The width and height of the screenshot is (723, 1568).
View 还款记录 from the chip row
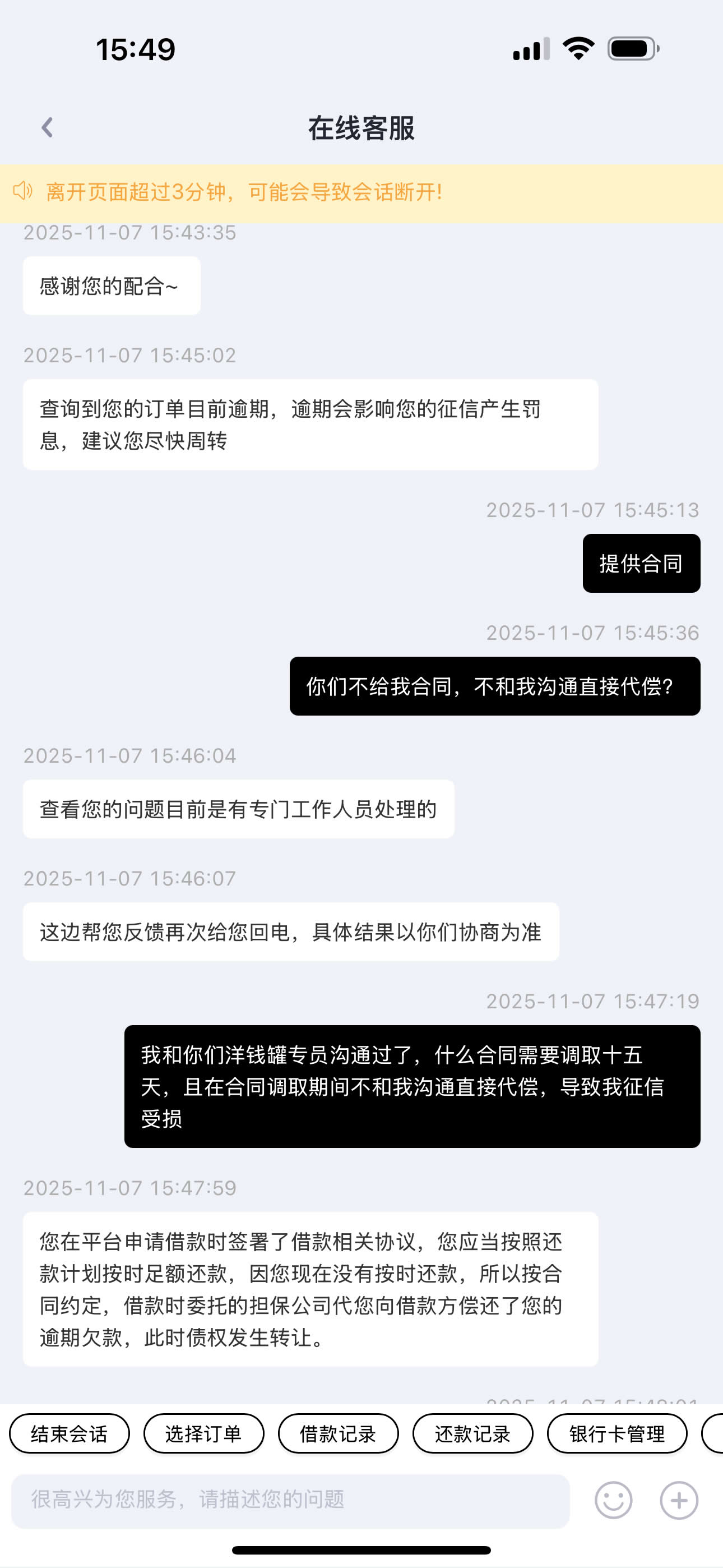click(x=473, y=1433)
